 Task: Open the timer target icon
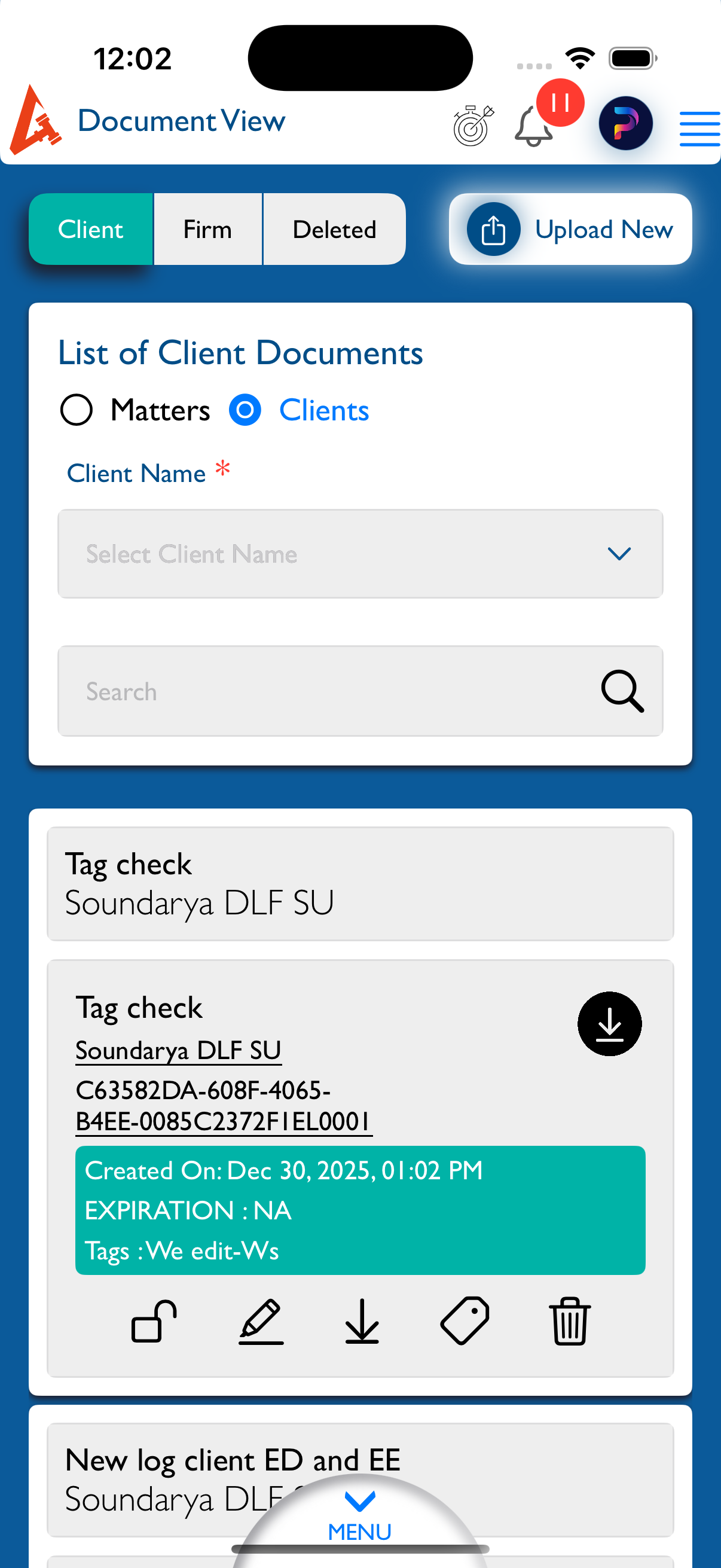tap(473, 126)
